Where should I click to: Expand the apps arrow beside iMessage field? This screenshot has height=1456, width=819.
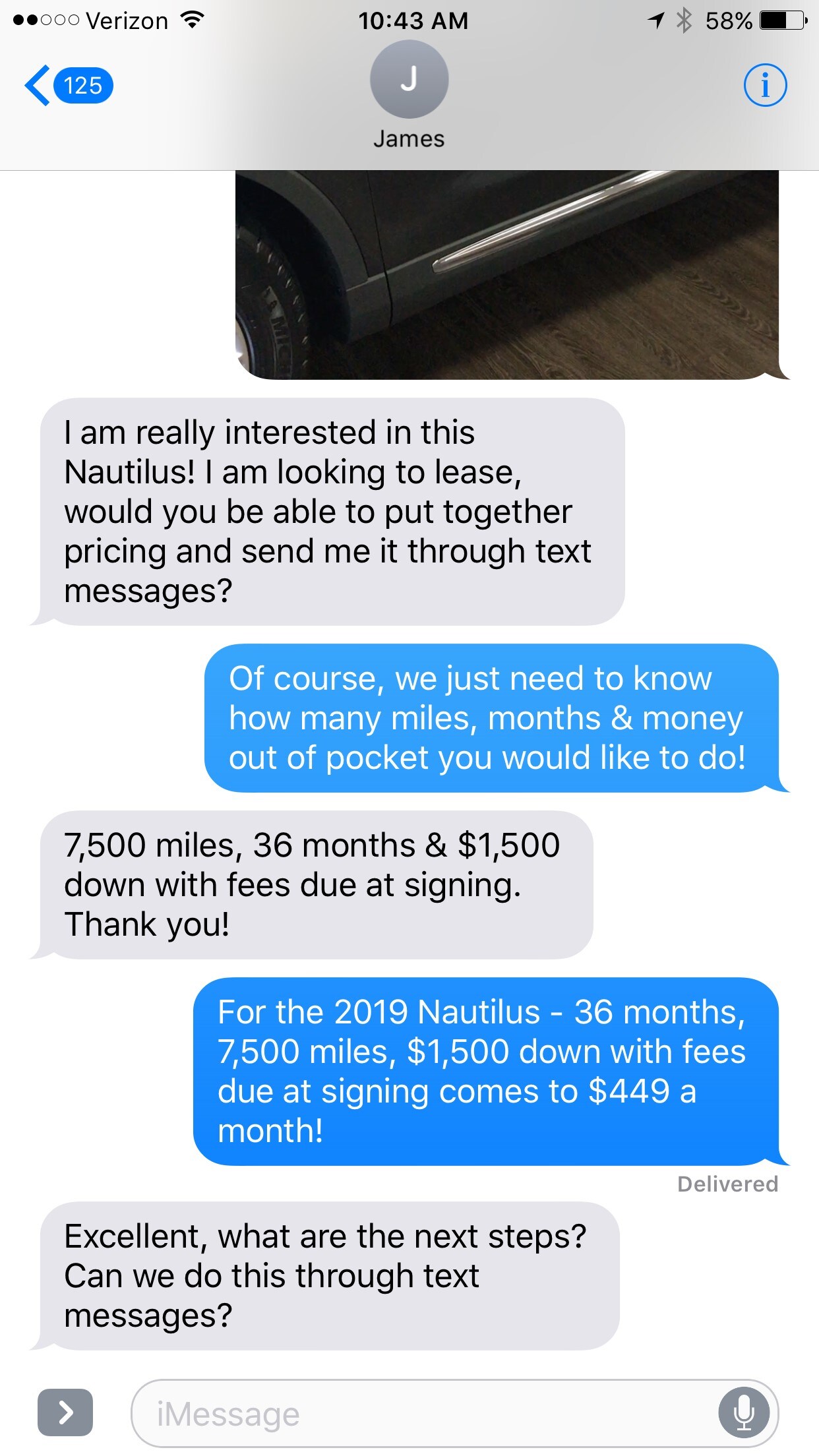pos(65,1412)
